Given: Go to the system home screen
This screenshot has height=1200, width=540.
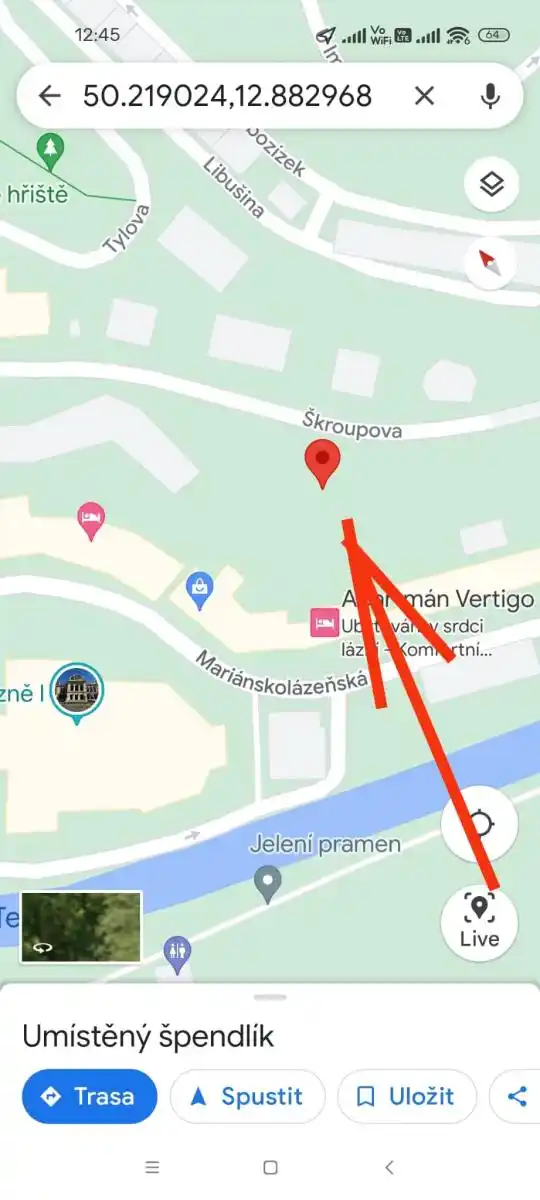Looking at the screenshot, I should pyautogui.click(x=270, y=1167).
